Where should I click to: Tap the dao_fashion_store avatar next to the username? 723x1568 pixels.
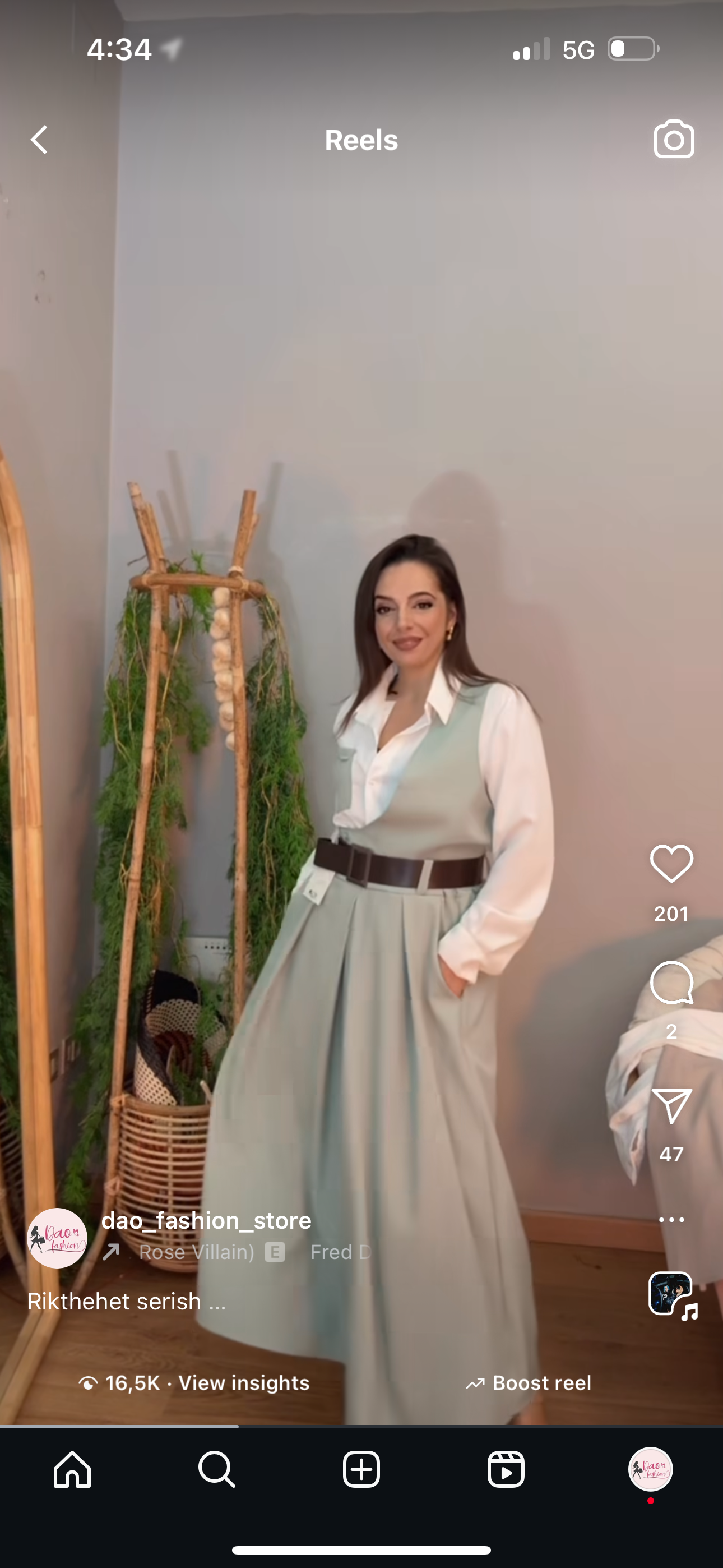click(57, 1238)
